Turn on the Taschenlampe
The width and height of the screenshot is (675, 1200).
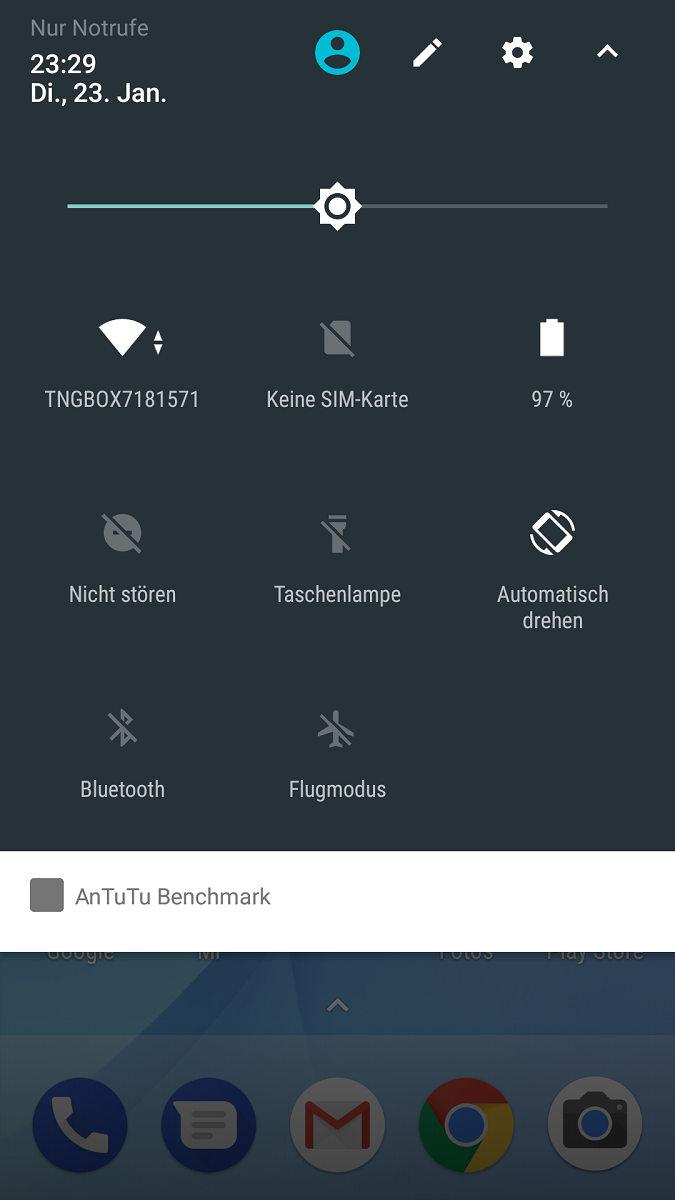pyautogui.click(x=337, y=559)
